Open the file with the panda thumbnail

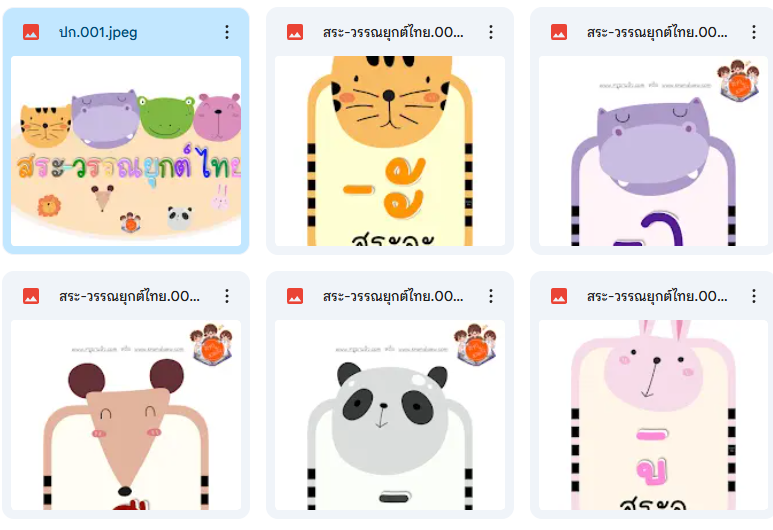pyautogui.click(x=390, y=414)
